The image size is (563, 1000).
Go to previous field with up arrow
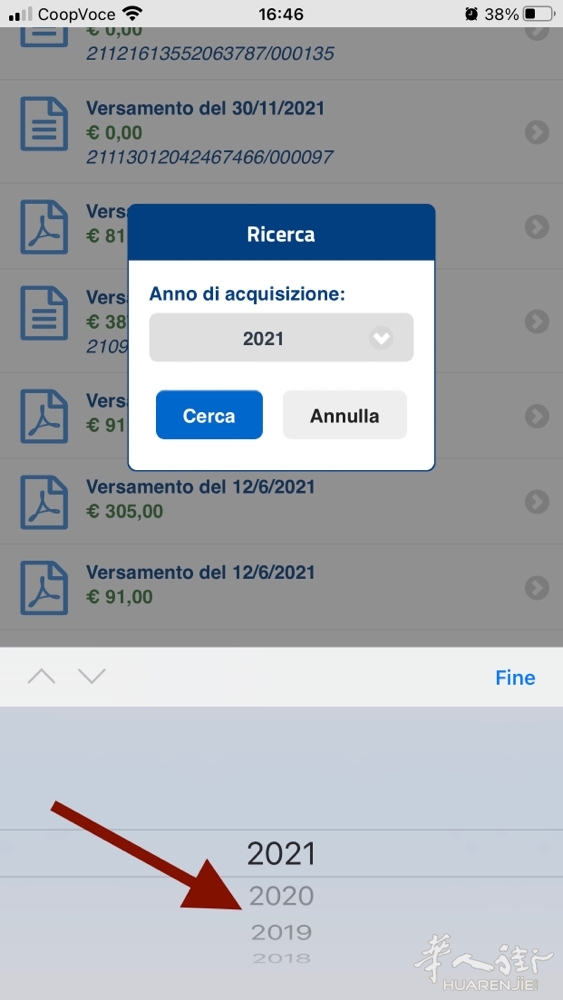click(41, 677)
